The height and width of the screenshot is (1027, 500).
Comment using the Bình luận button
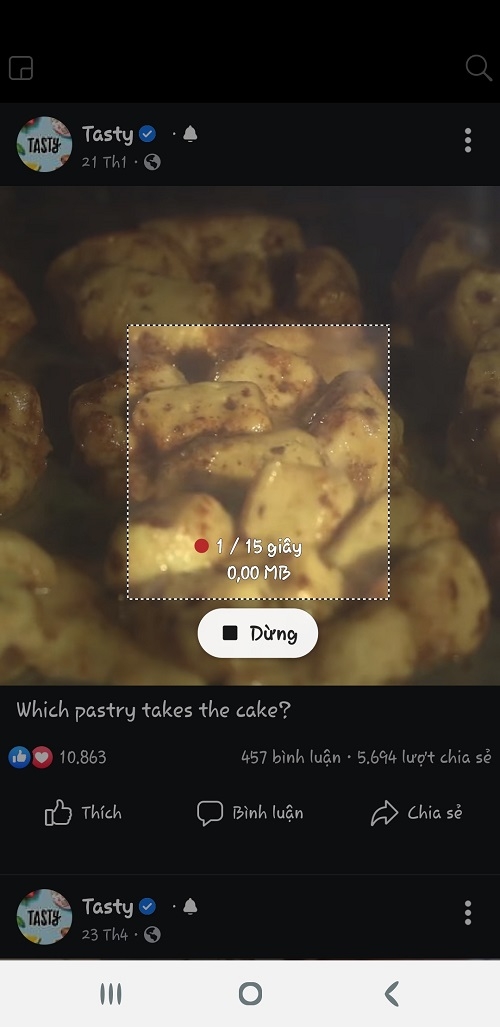point(250,813)
